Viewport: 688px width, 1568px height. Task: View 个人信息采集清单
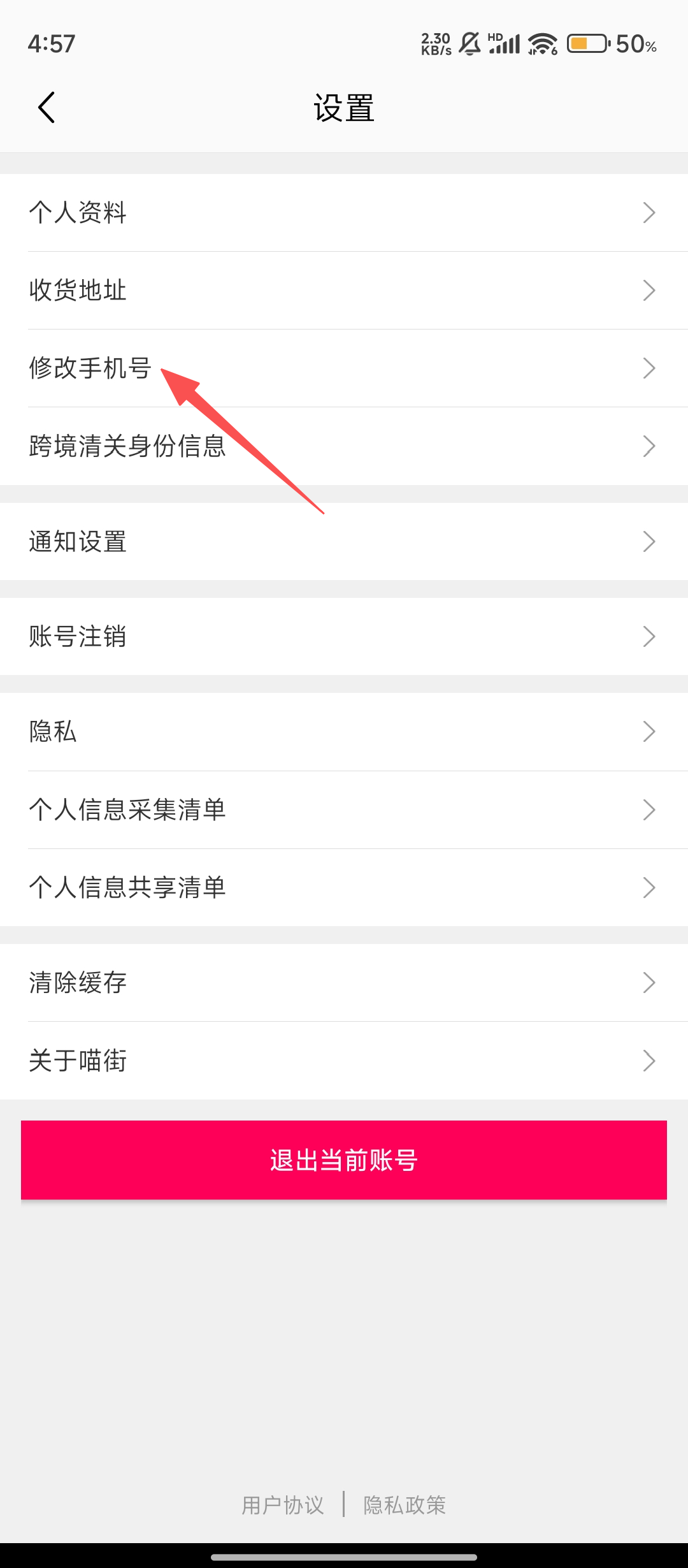pyautogui.click(x=344, y=809)
